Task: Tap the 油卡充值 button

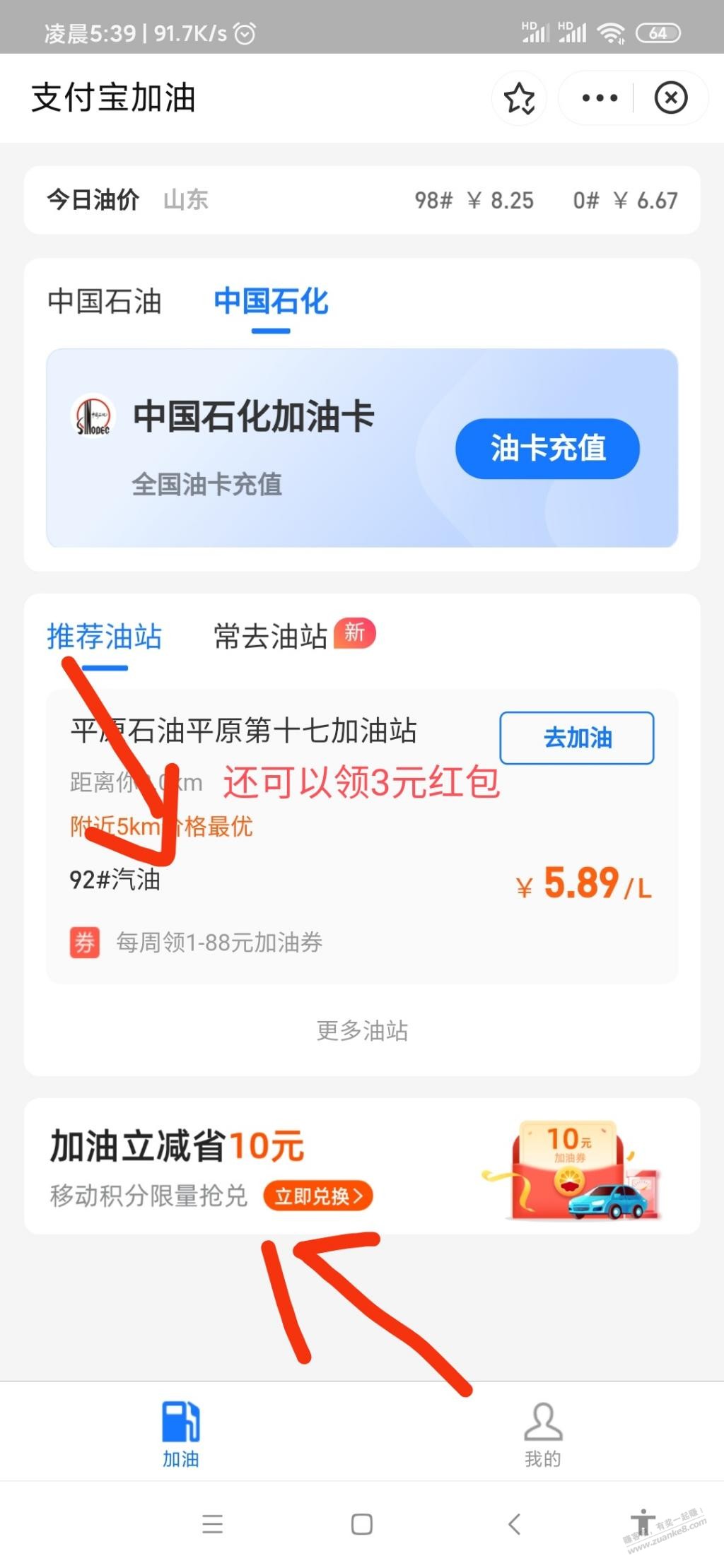Action: pos(547,449)
